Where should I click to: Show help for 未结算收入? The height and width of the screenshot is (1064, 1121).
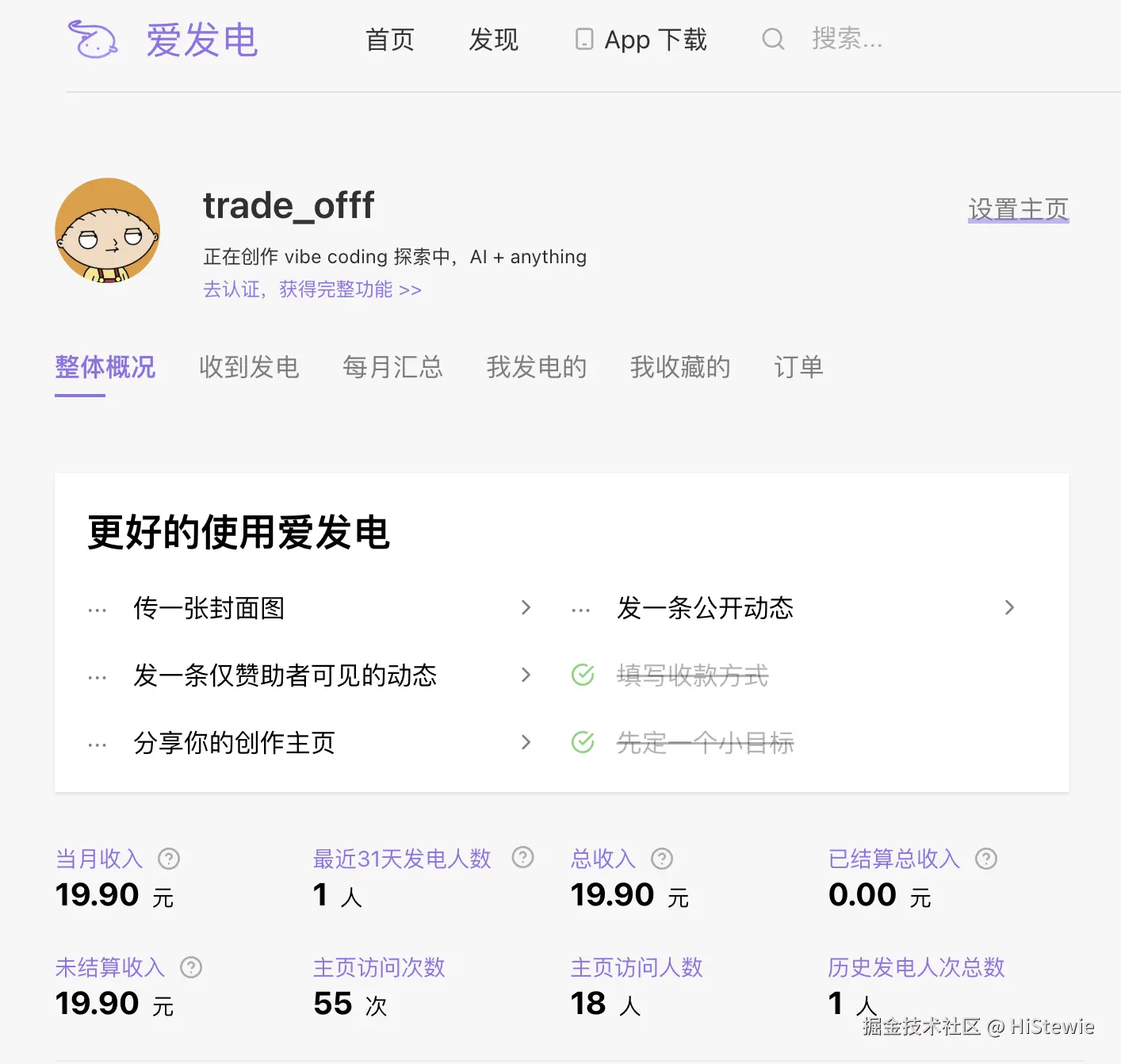191,967
